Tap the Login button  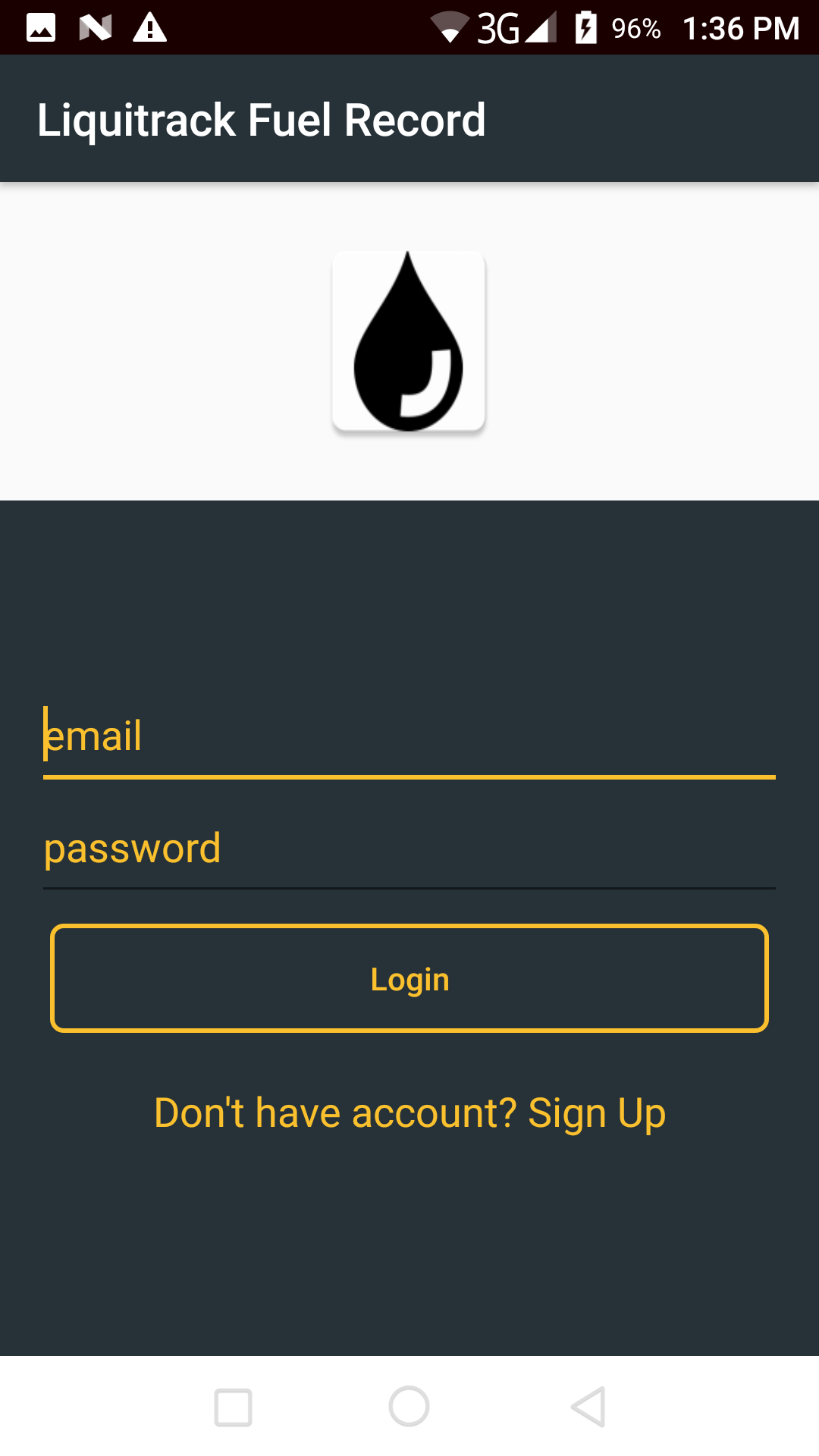(409, 978)
